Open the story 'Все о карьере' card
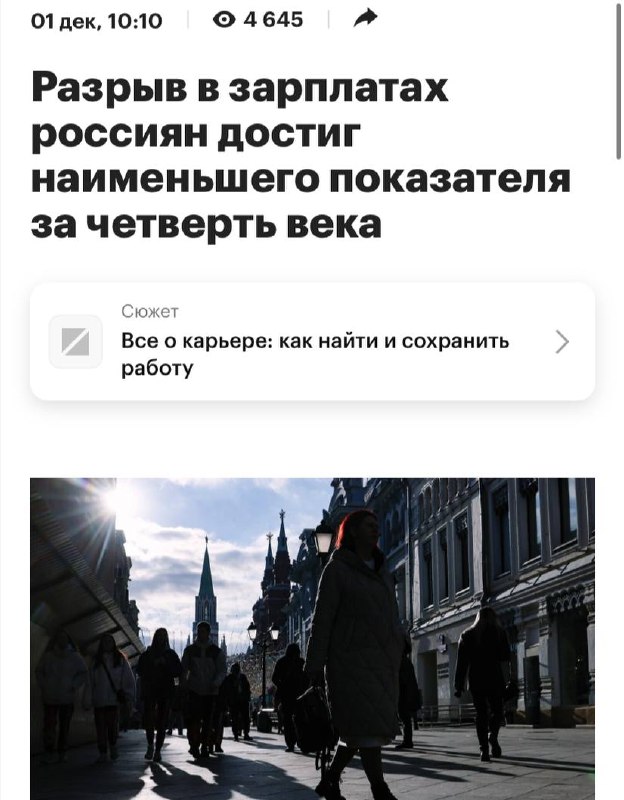The image size is (624, 800). coord(312,342)
